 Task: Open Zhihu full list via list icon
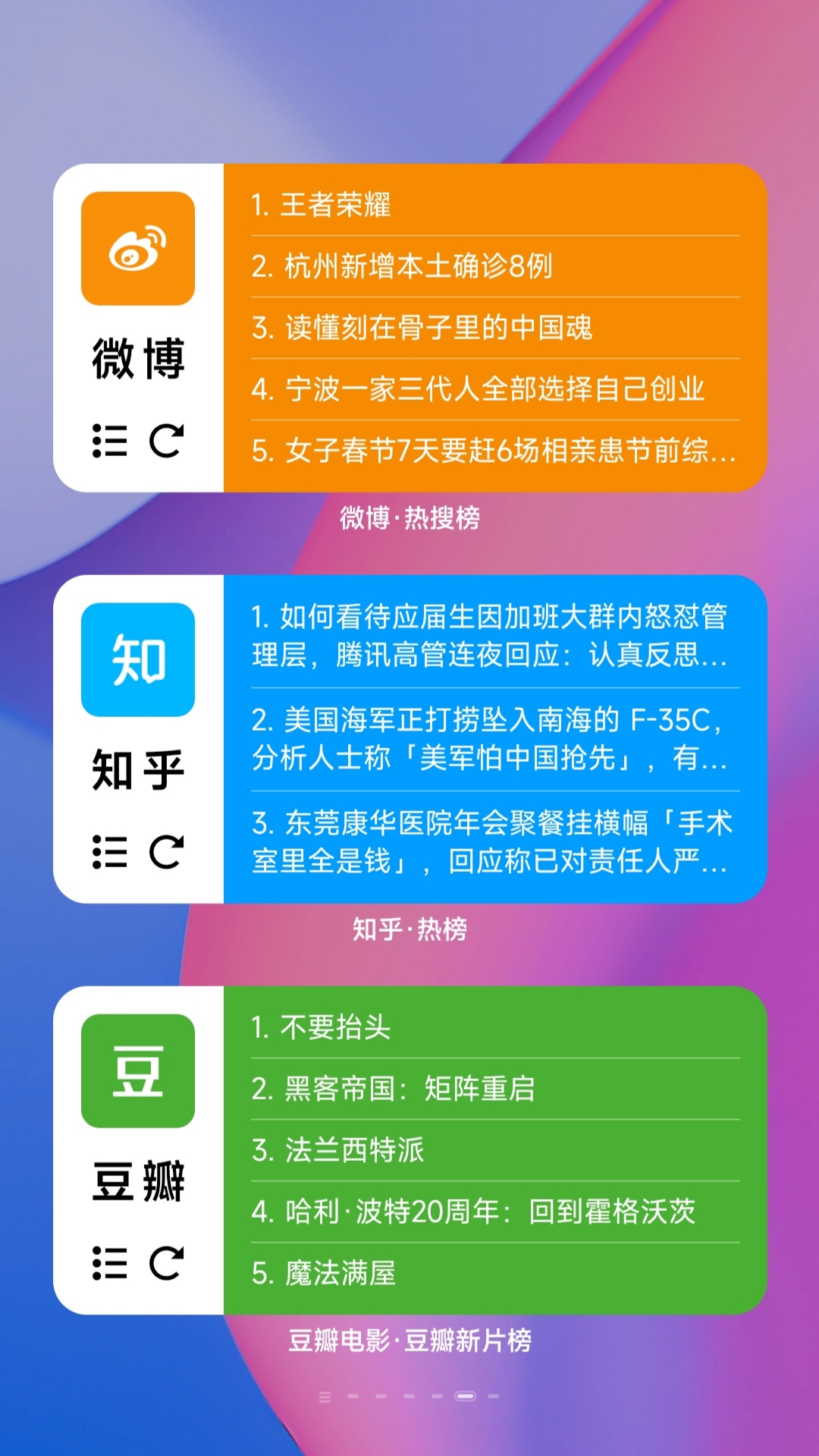point(110,854)
